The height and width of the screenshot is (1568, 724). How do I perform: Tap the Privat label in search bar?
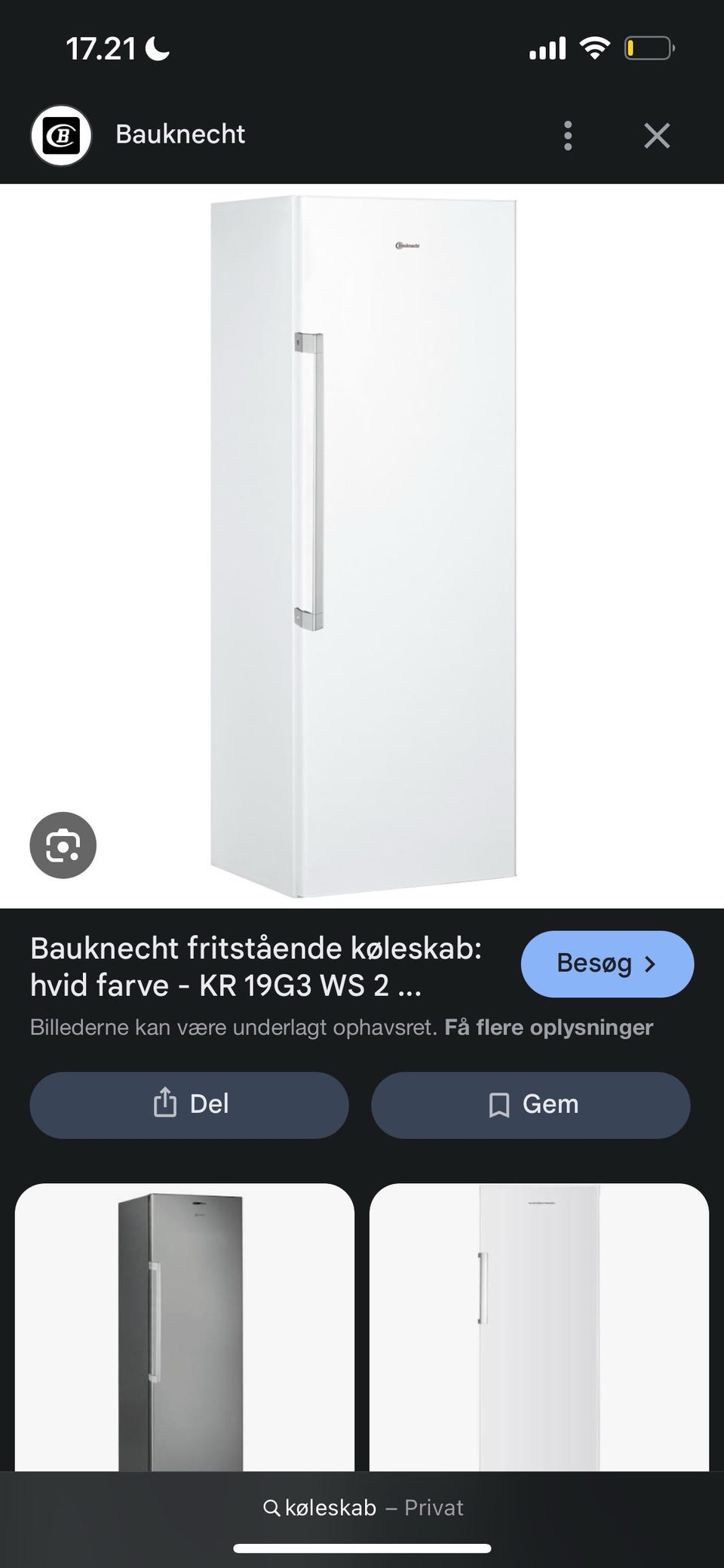pyautogui.click(x=434, y=1508)
